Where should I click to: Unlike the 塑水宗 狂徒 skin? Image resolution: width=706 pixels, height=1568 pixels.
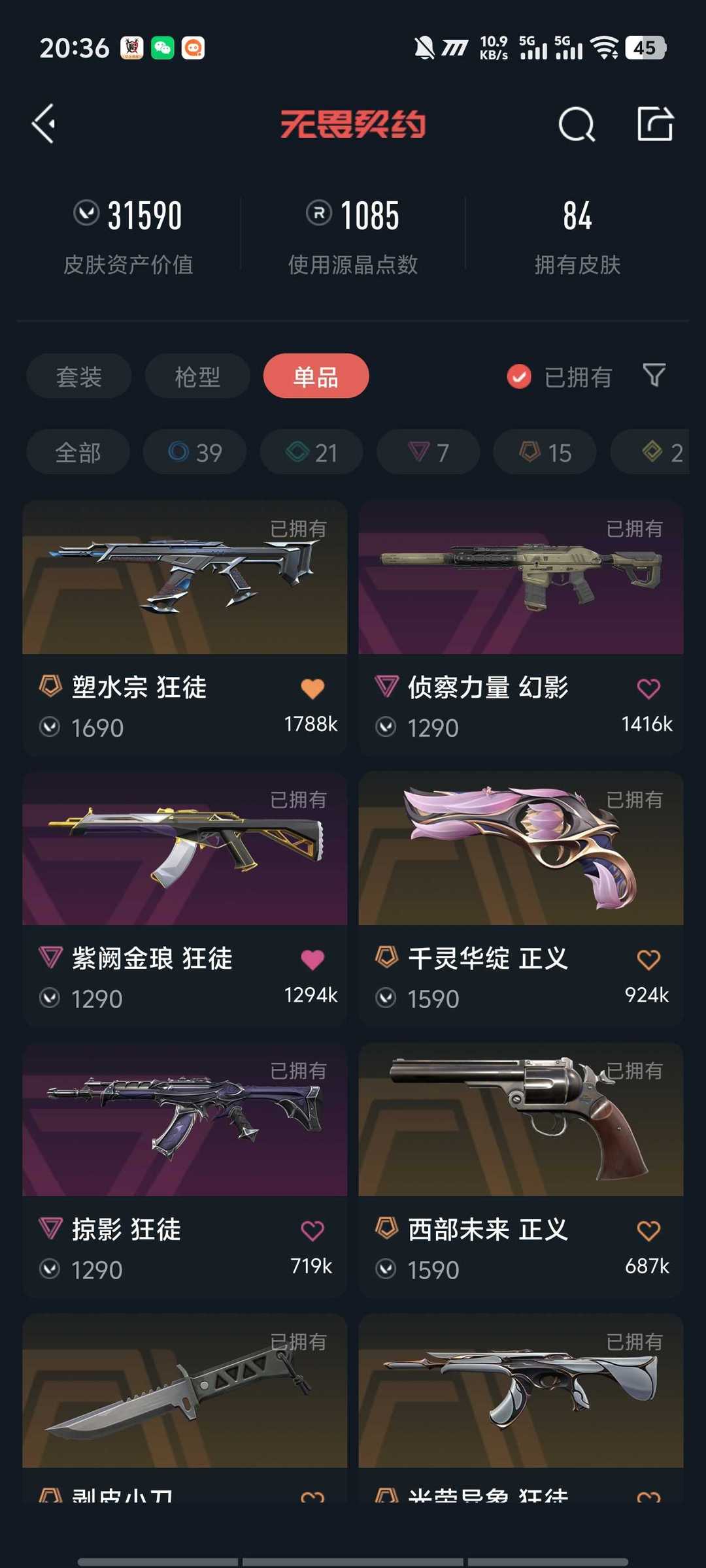pyautogui.click(x=312, y=688)
